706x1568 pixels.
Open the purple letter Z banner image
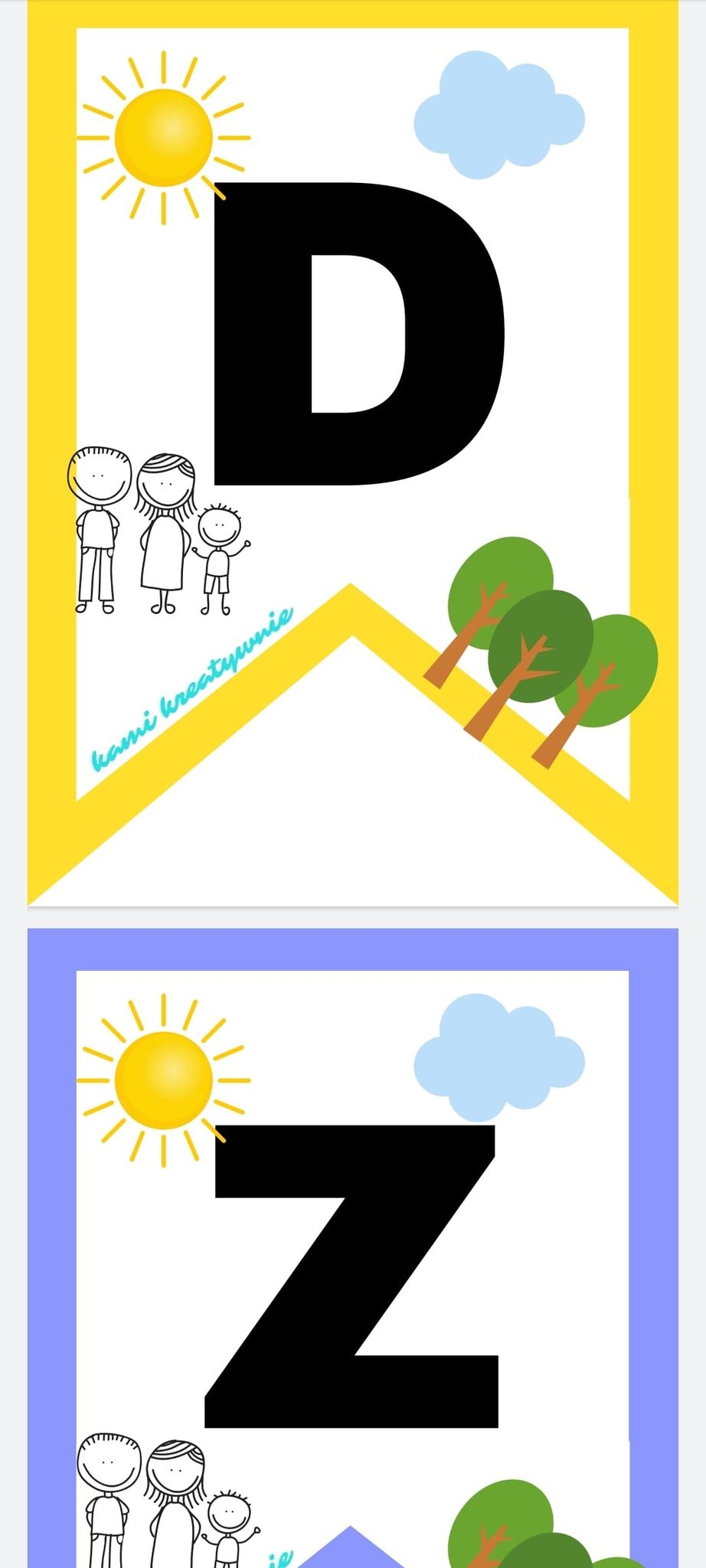coord(353,1248)
